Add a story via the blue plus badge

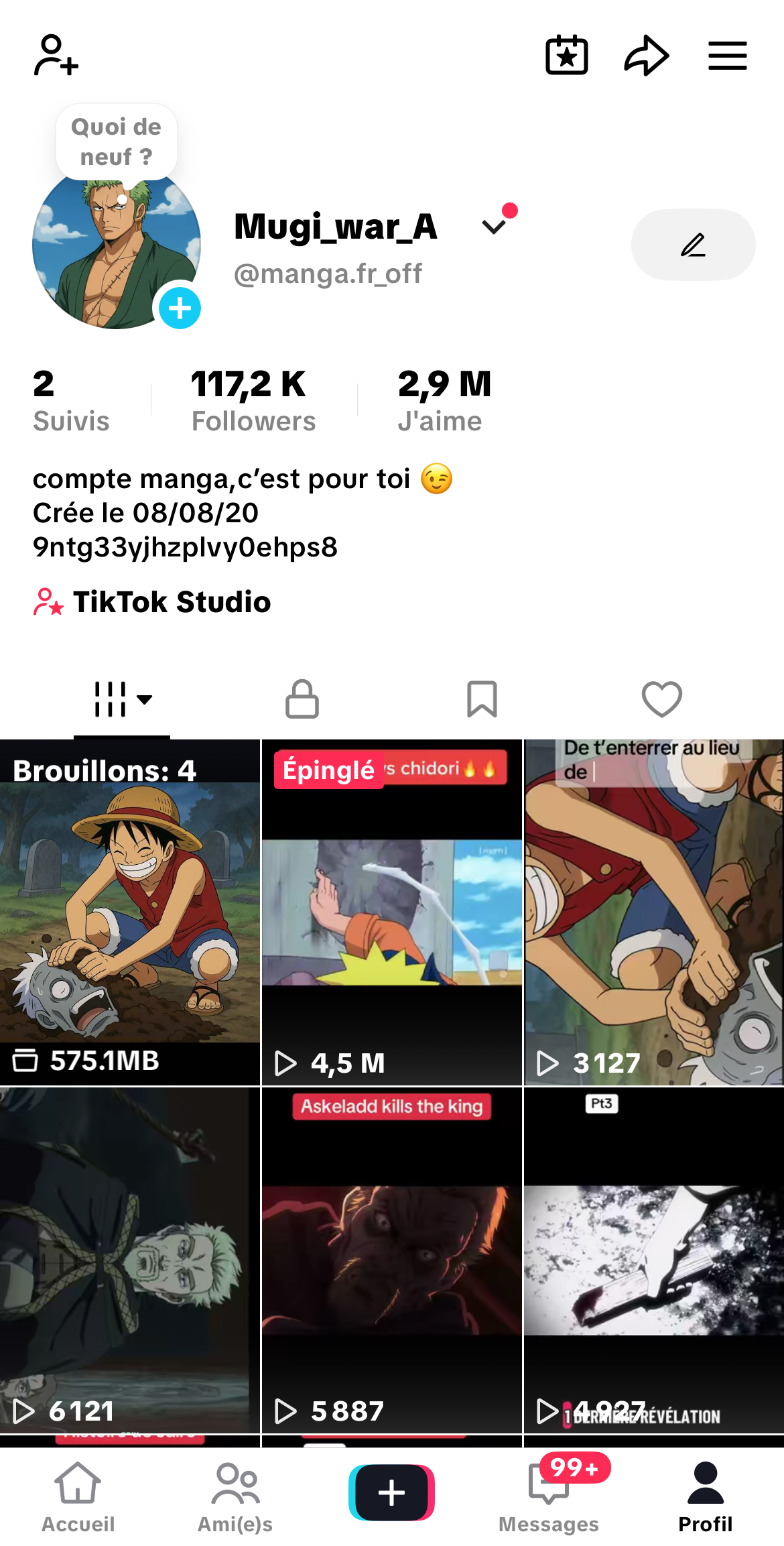180,308
